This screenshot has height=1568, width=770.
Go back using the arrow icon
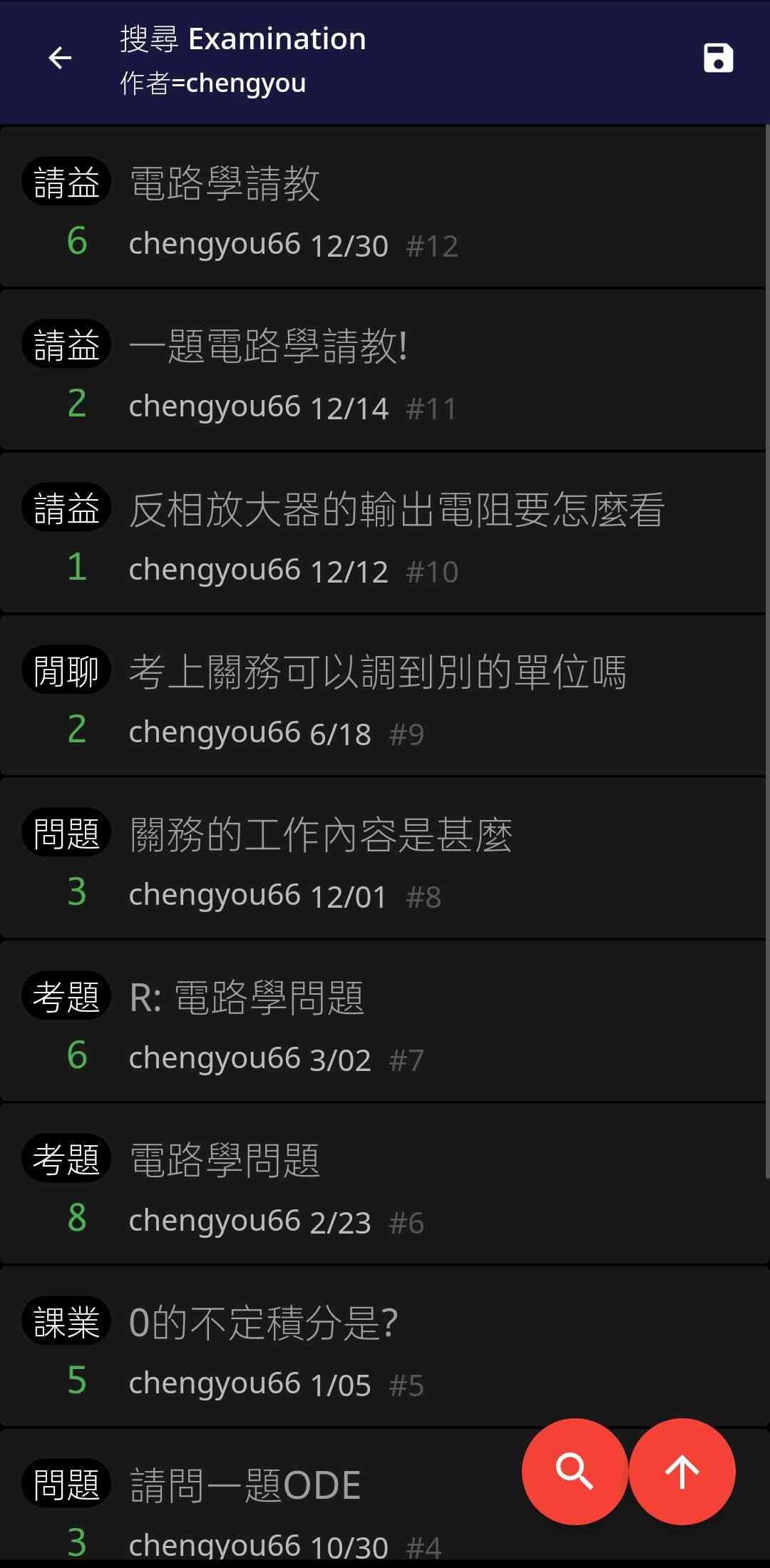[x=60, y=58]
